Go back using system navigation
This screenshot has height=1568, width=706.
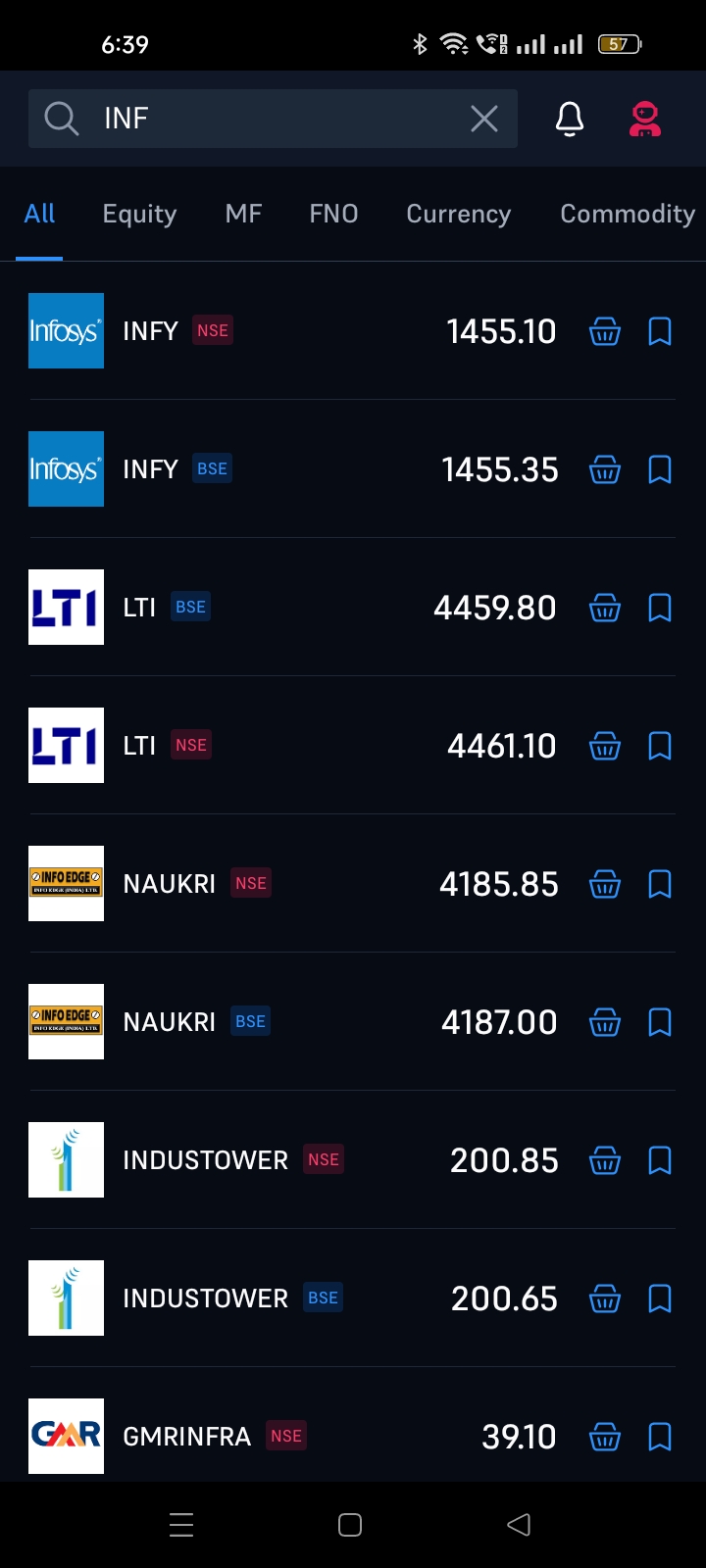(x=519, y=1524)
